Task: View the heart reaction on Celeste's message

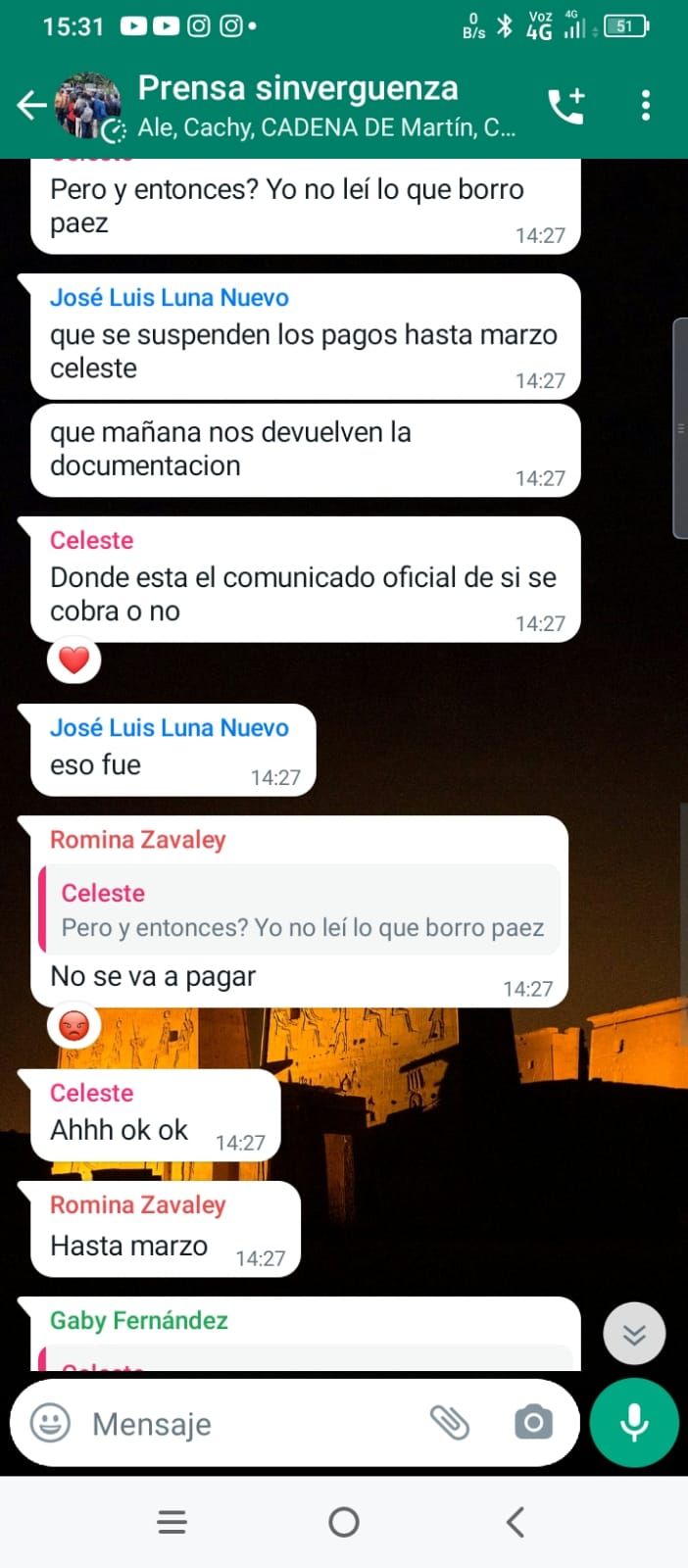Action: click(x=74, y=661)
